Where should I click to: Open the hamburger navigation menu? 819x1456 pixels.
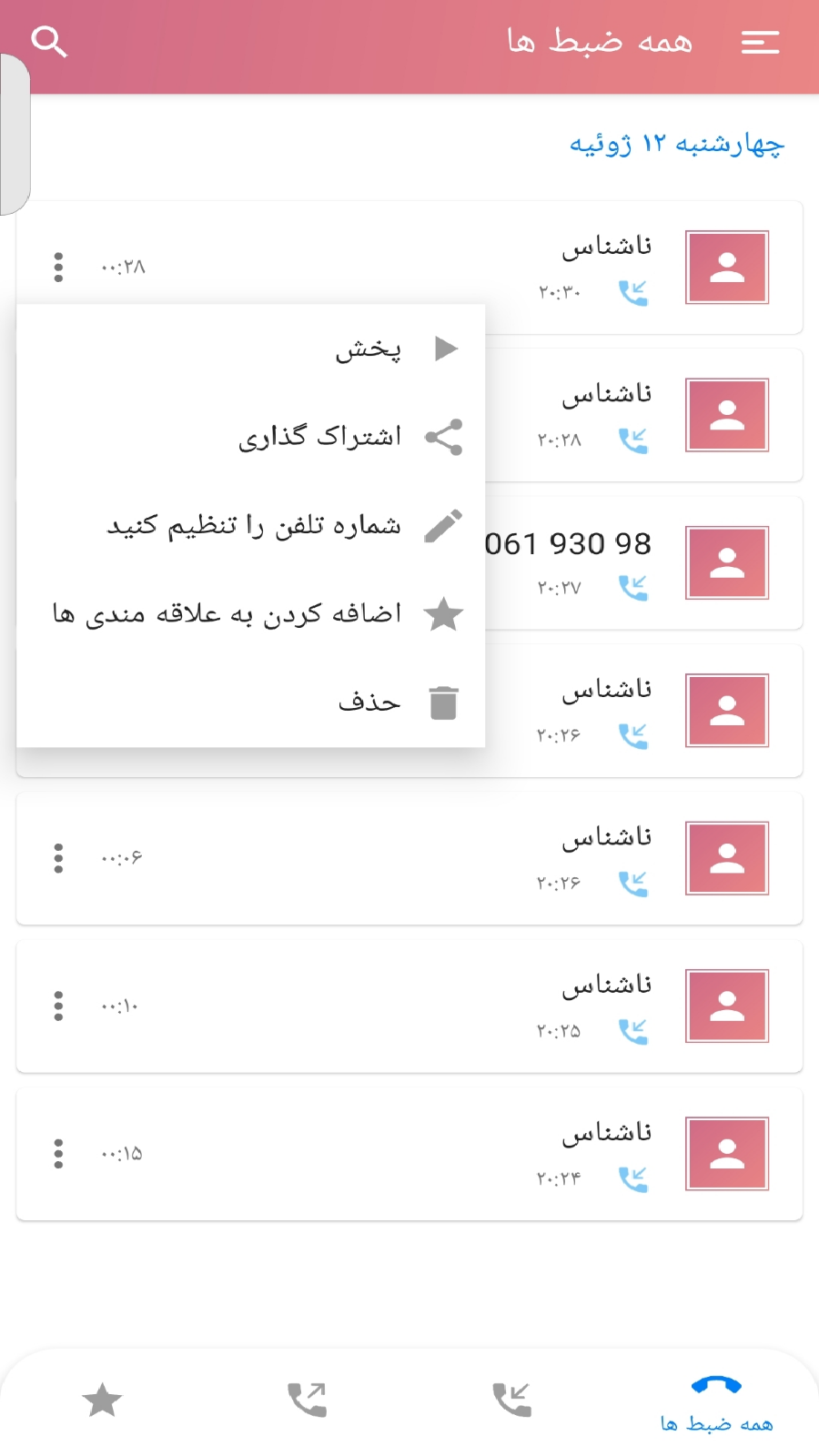tap(761, 41)
